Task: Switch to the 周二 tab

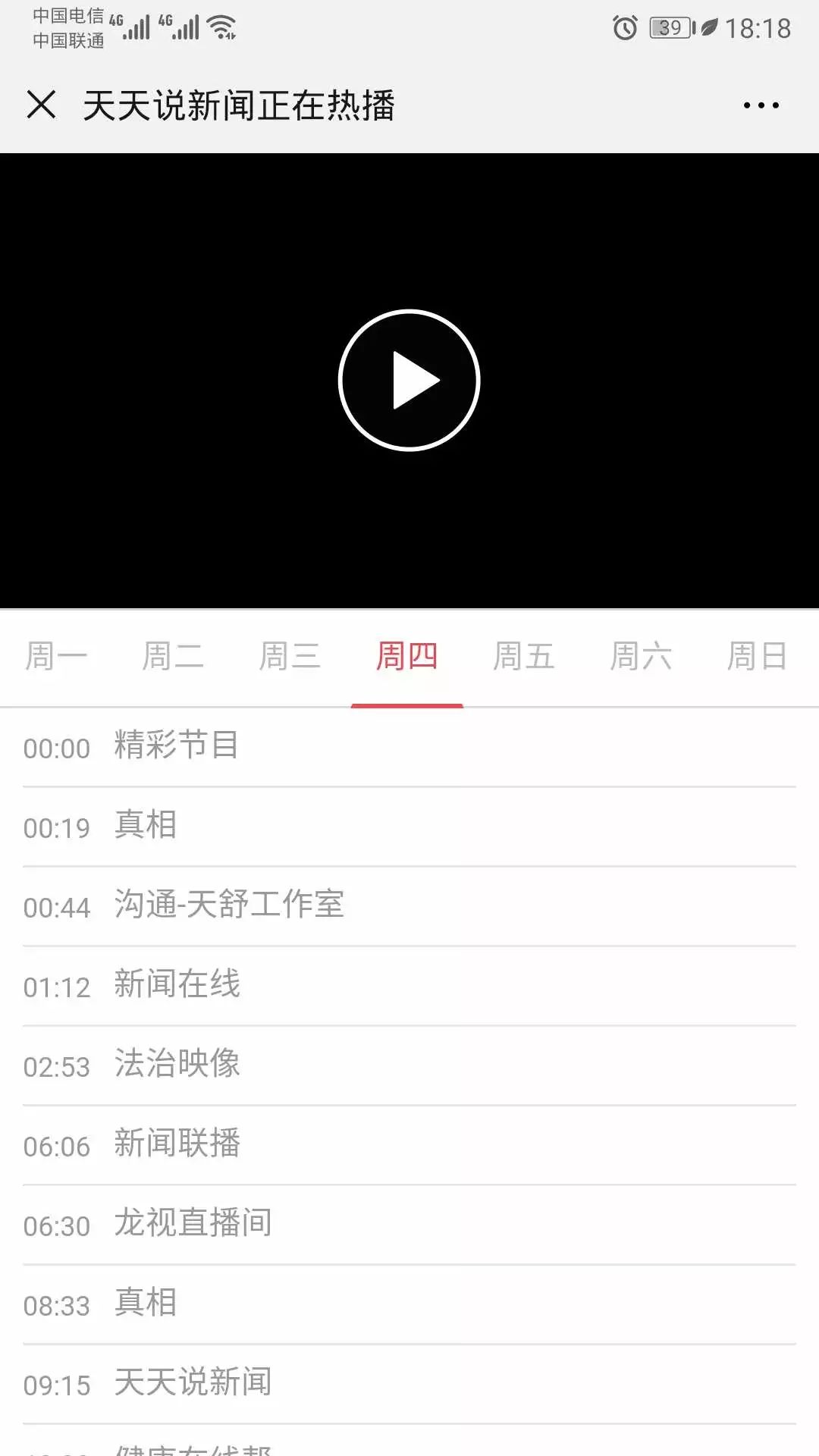Action: [x=174, y=657]
